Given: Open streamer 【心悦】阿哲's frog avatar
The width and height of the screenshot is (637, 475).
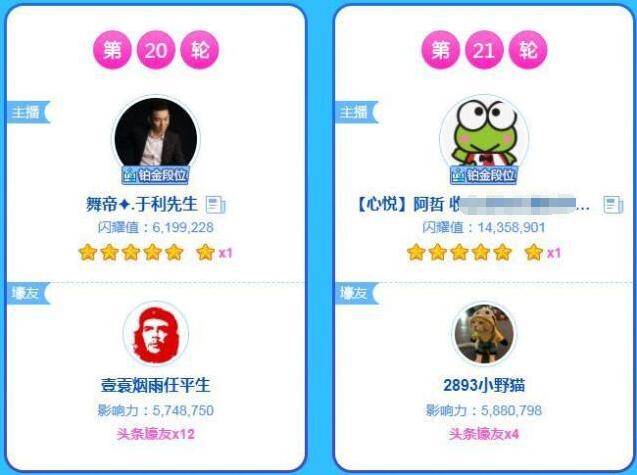Looking at the screenshot, I should pos(484,135).
